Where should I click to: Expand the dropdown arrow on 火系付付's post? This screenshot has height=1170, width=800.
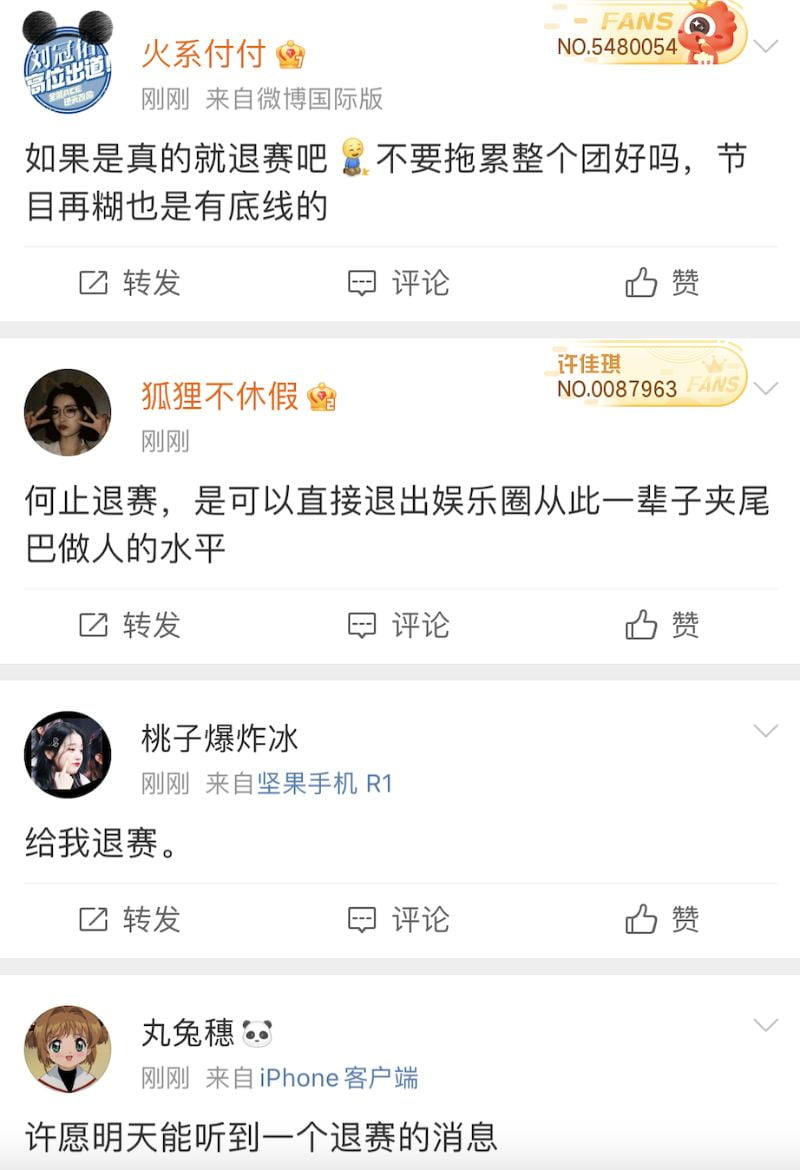pos(766,47)
